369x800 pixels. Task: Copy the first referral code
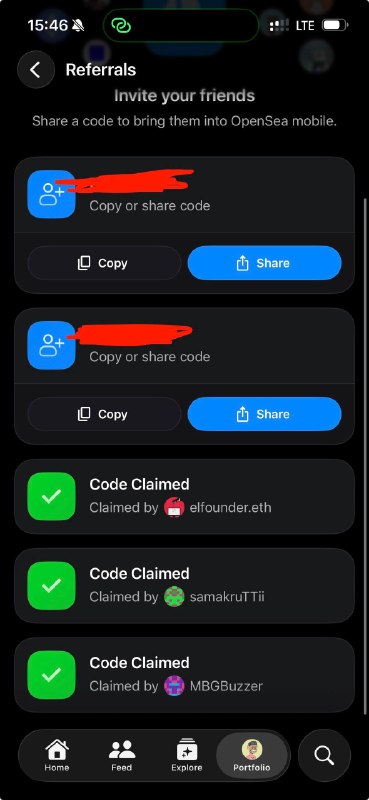104,263
